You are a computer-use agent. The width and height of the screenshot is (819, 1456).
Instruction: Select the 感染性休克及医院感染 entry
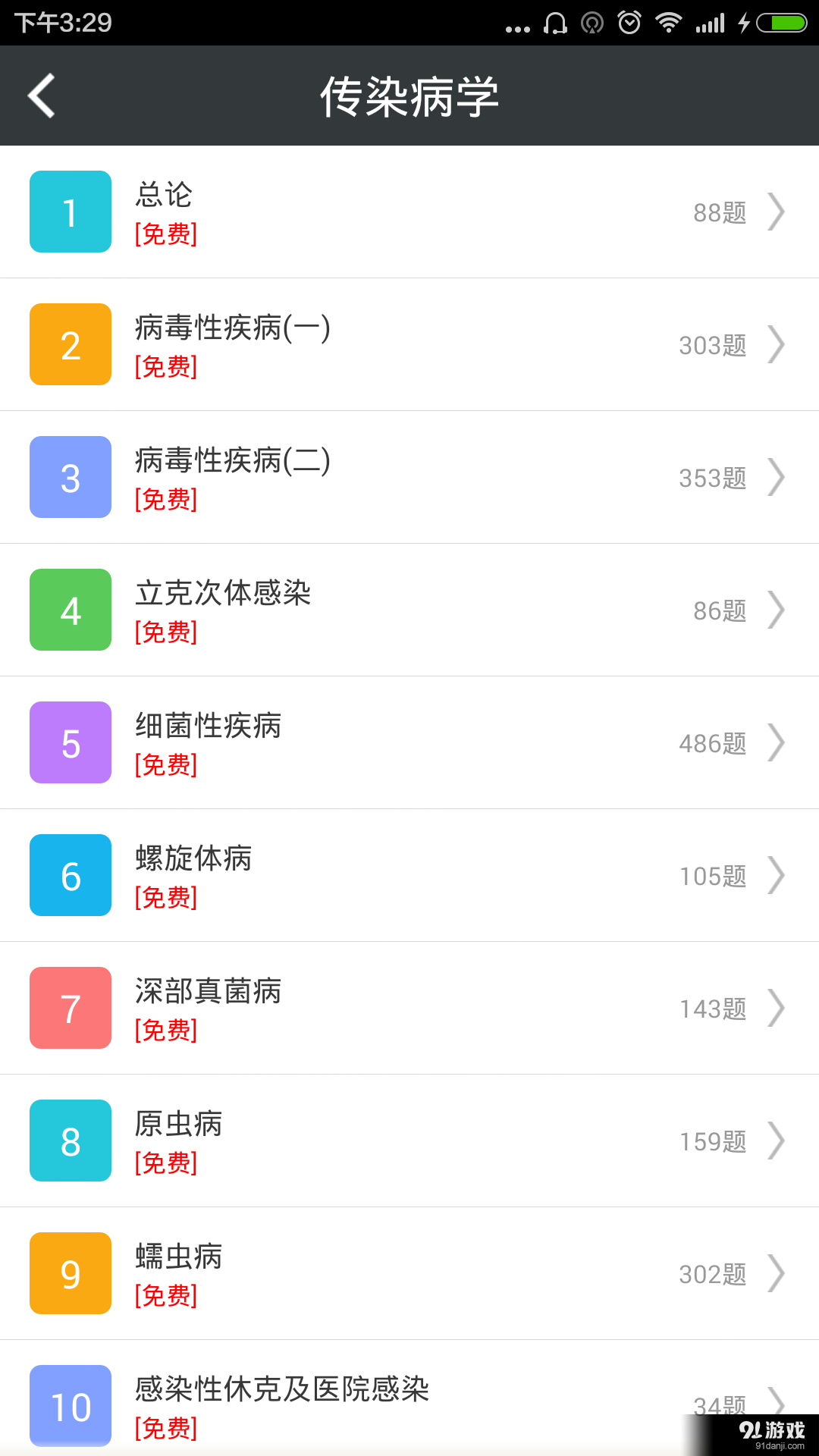(x=409, y=1407)
